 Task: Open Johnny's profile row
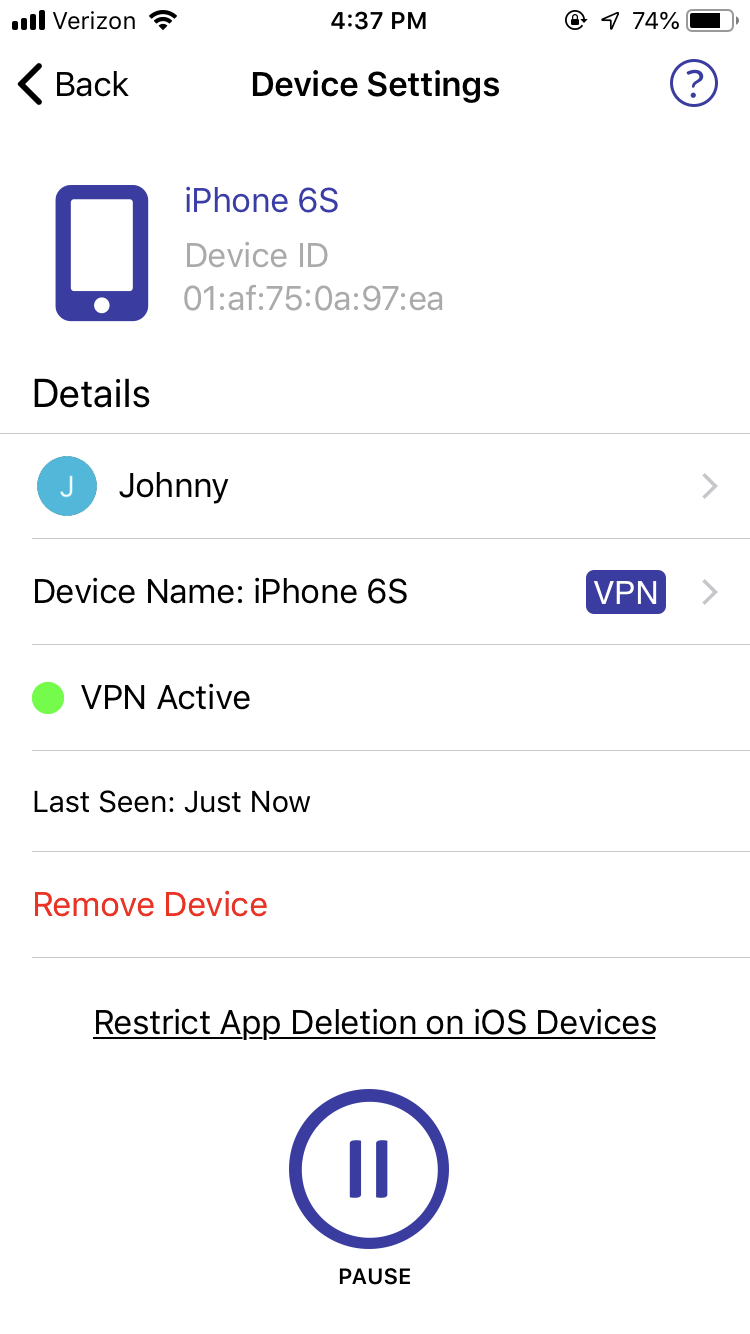tap(375, 487)
